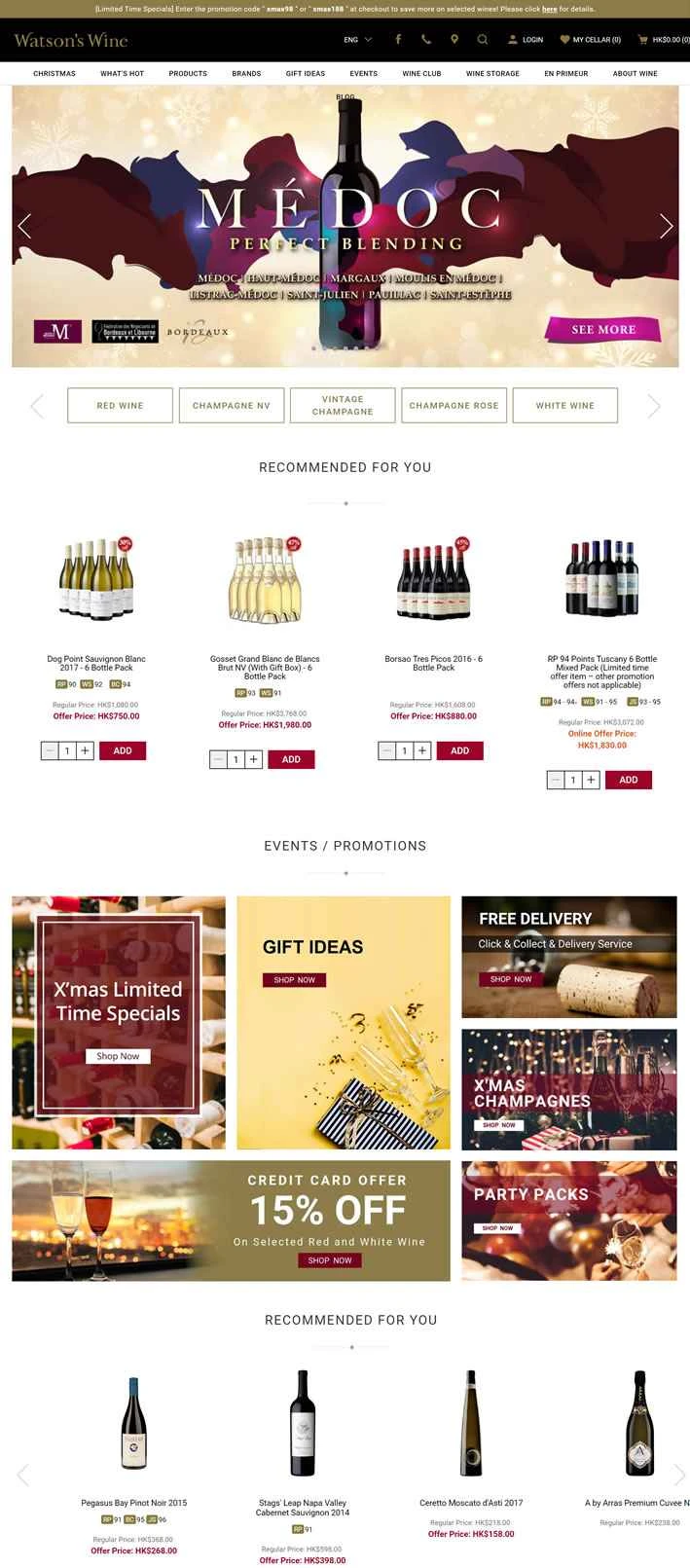690x1568 pixels.
Task: Open My Cellar wishlist
Action: click(x=590, y=40)
